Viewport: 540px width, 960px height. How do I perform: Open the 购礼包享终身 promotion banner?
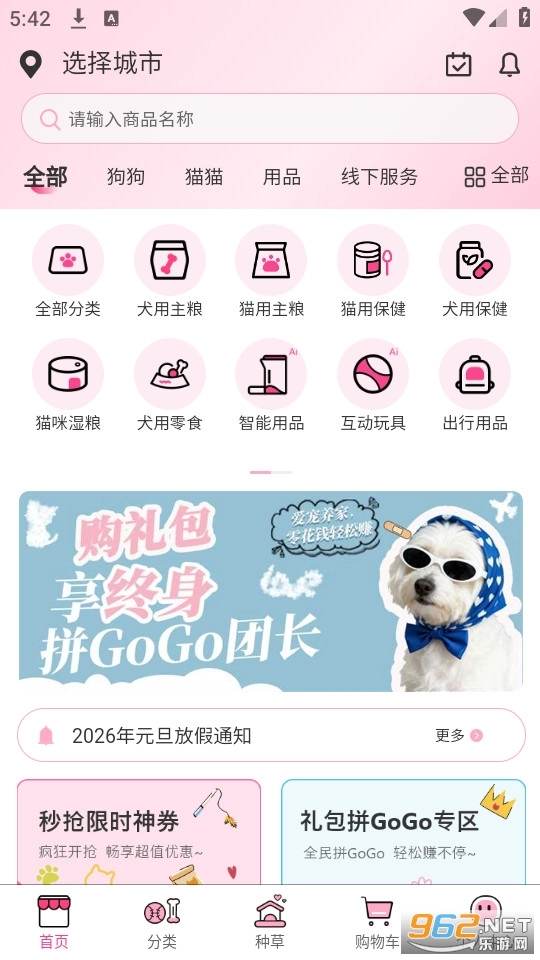click(271, 591)
